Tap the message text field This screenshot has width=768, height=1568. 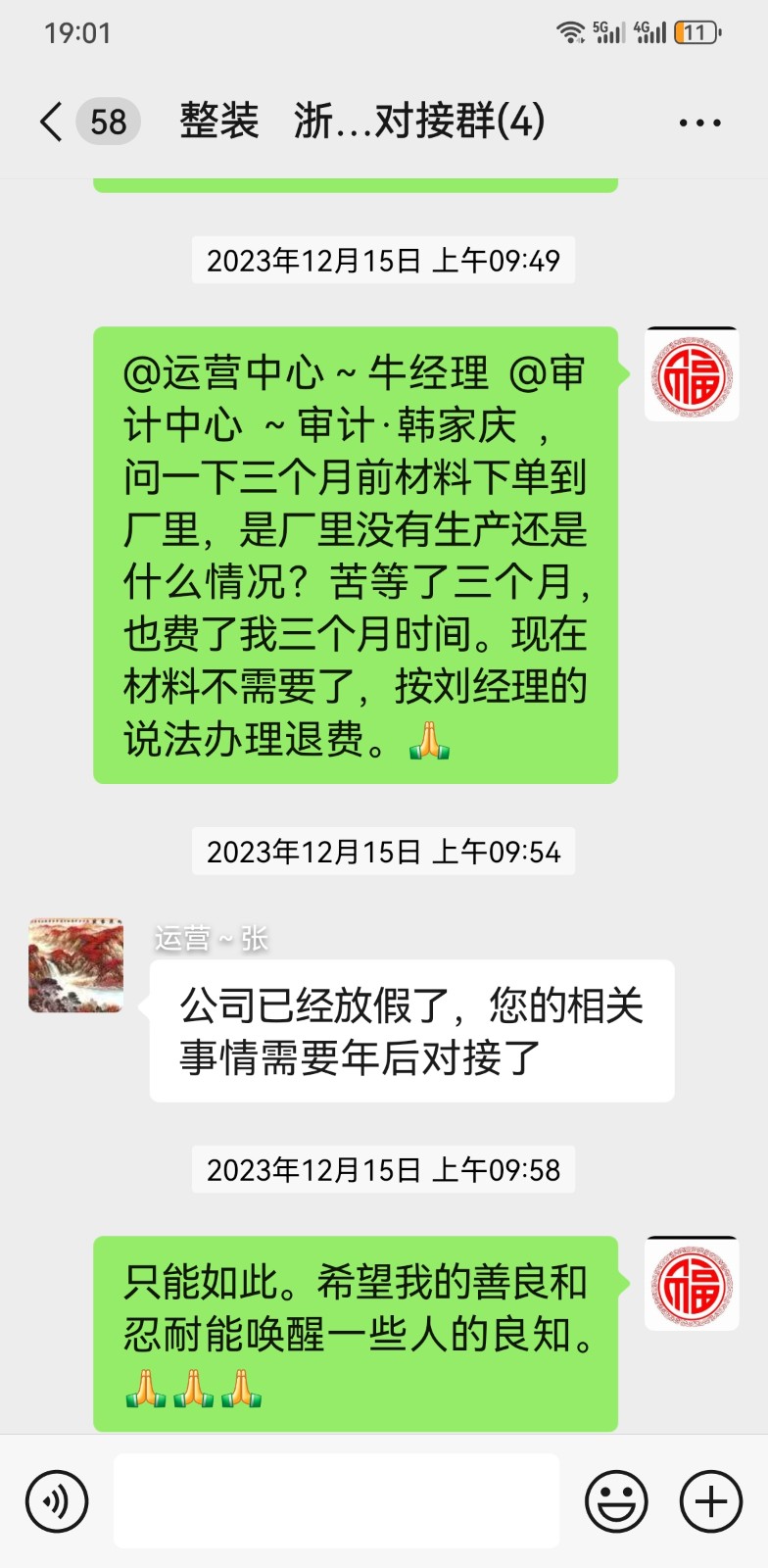336,1500
